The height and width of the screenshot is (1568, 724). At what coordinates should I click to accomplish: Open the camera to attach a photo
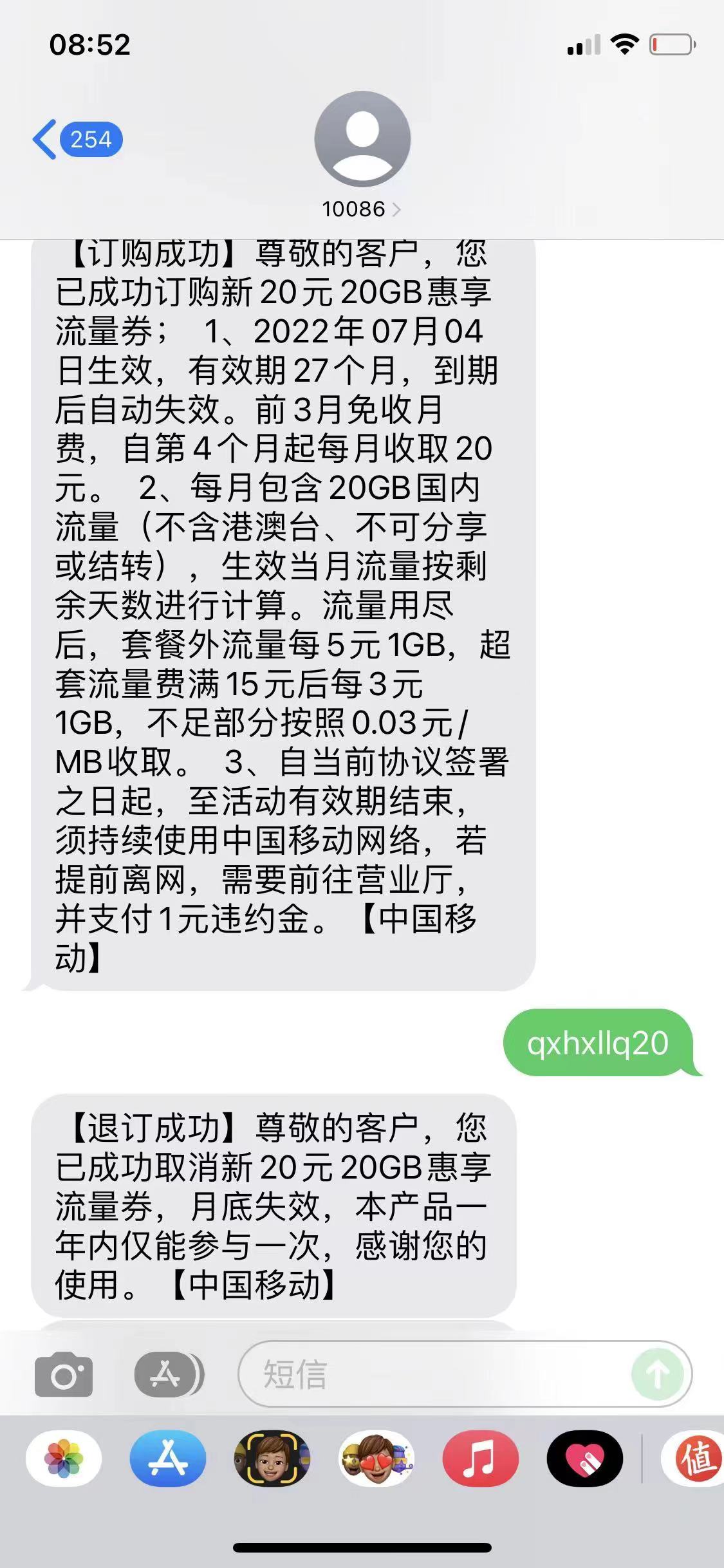[64, 1374]
